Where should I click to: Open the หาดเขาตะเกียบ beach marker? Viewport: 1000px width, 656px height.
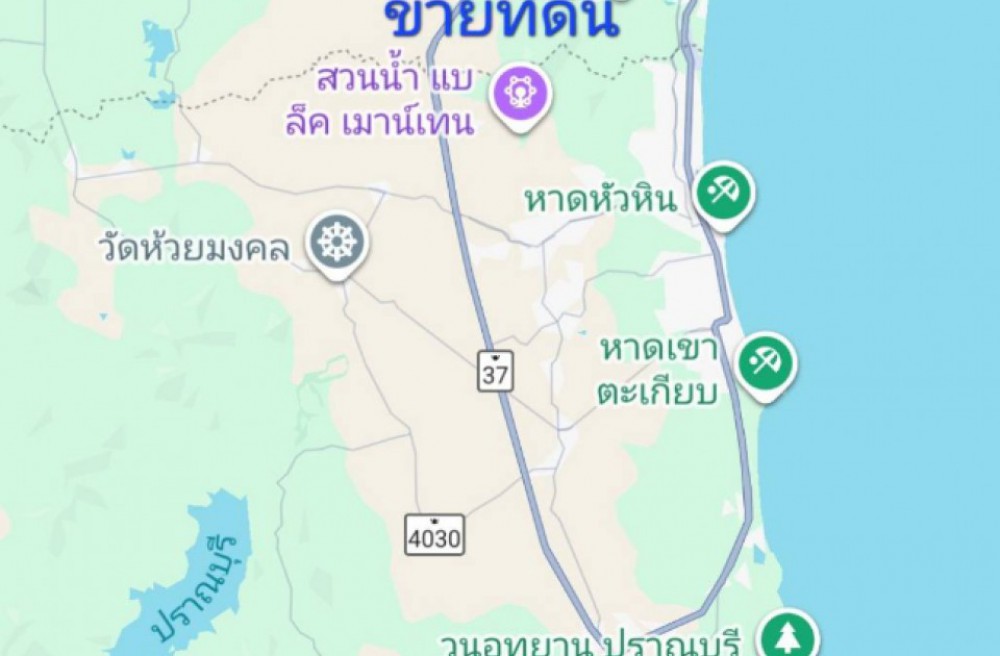click(x=767, y=361)
